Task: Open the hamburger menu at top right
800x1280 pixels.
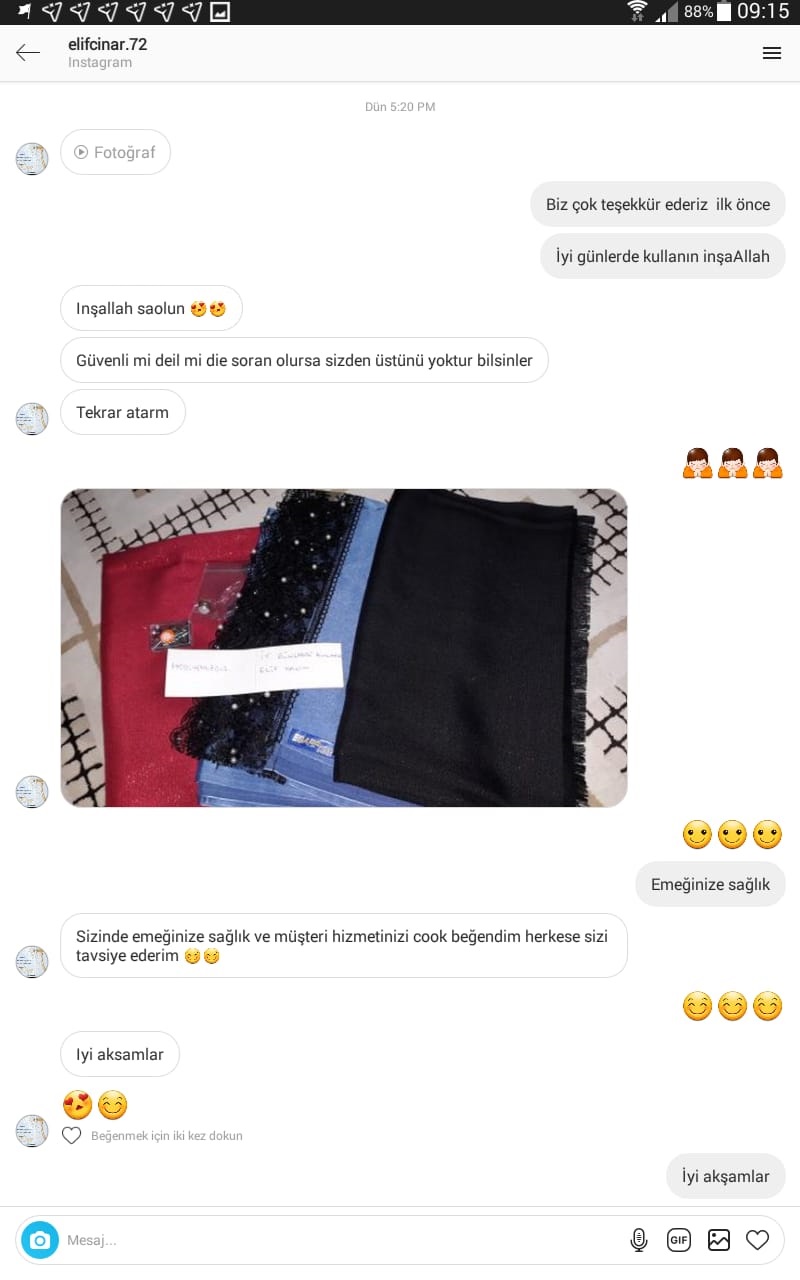Action: (x=771, y=53)
